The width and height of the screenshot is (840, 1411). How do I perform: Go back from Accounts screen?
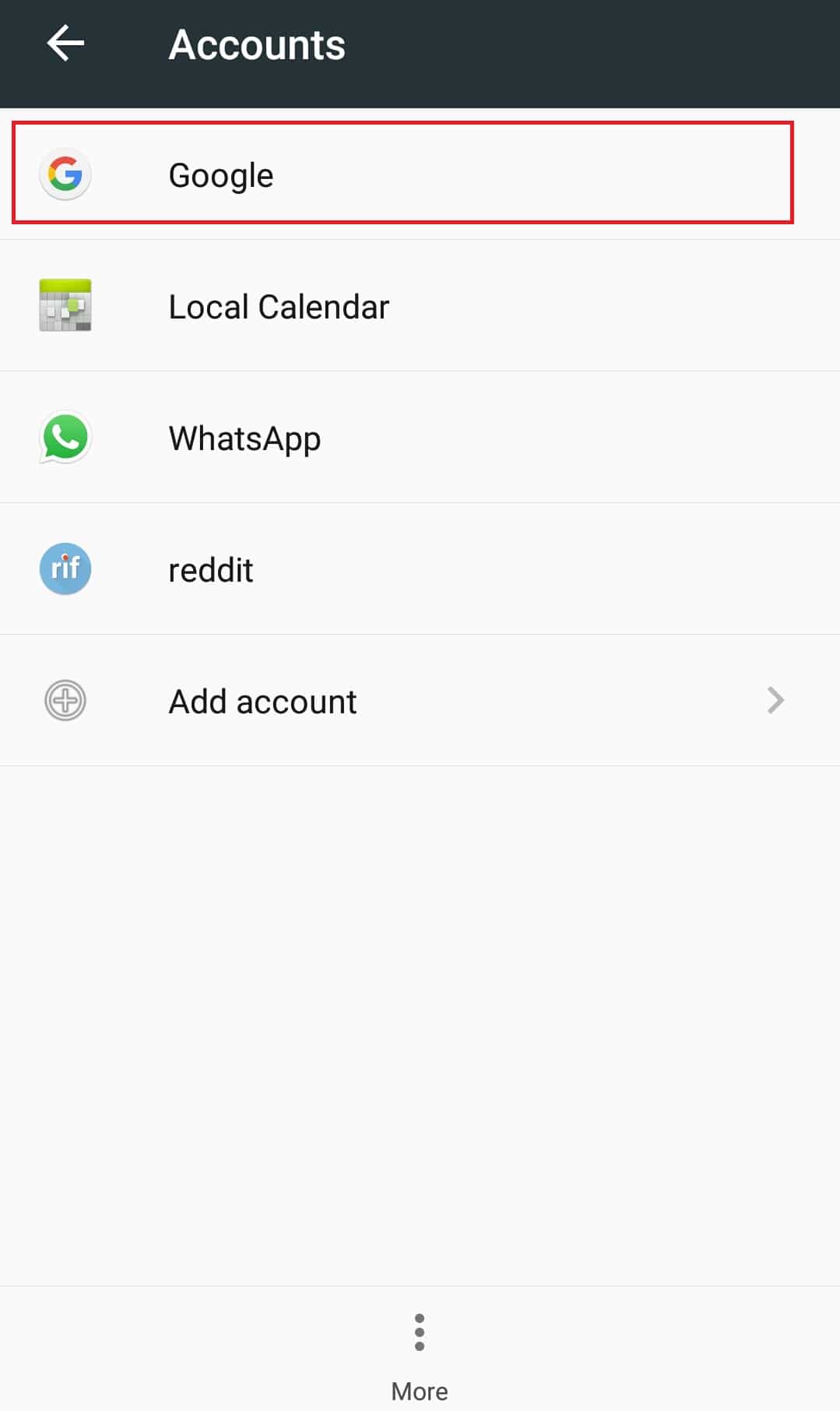[65, 44]
